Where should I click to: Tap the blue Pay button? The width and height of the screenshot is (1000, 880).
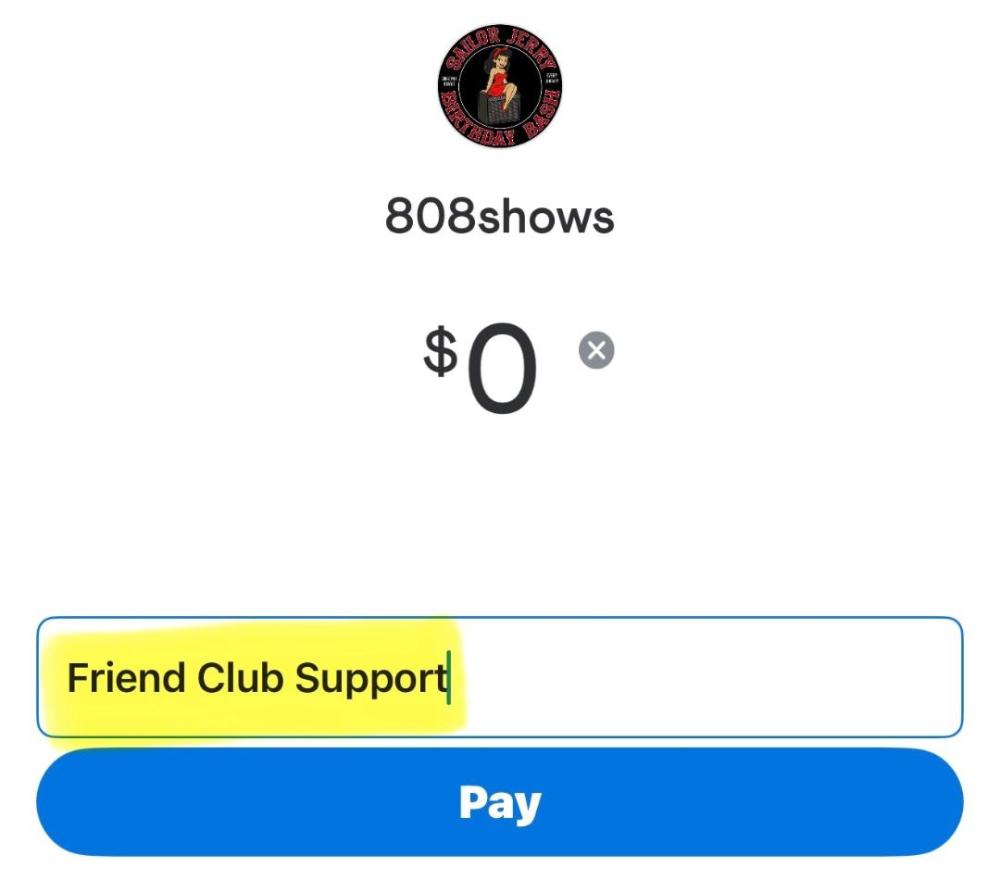(x=500, y=803)
